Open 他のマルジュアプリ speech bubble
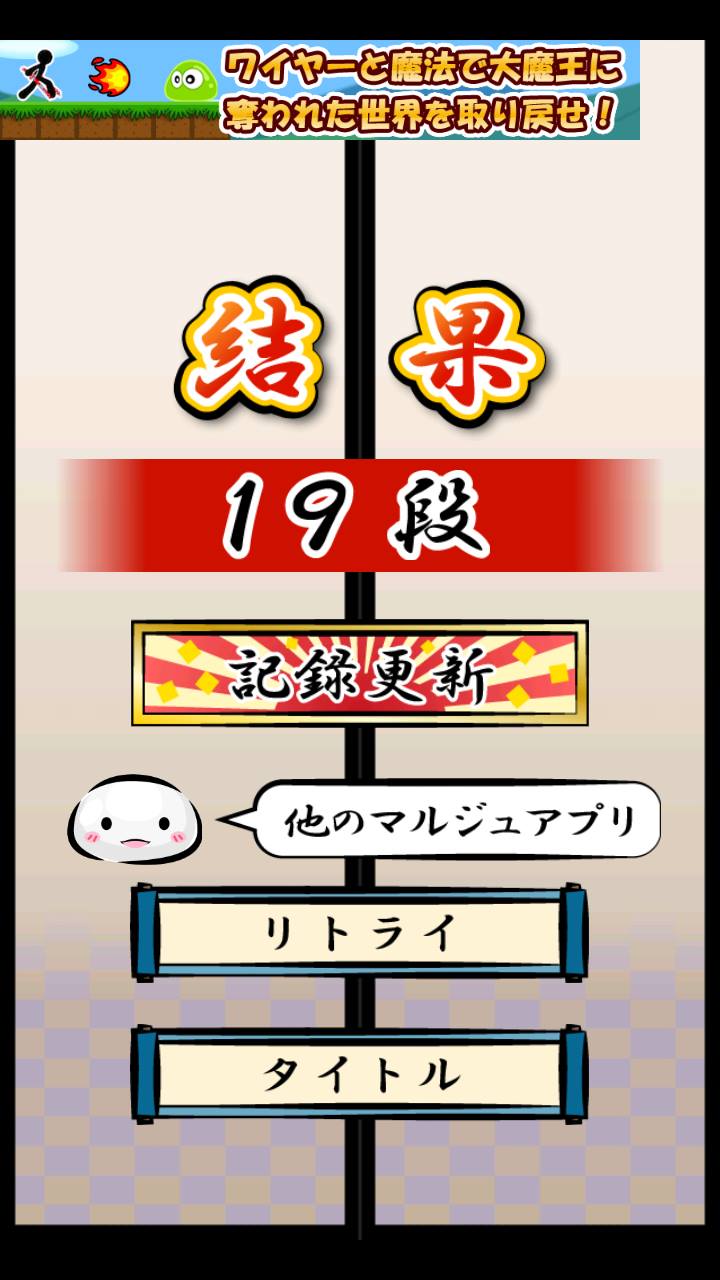Image resolution: width=720 pixels, height=1280 pixels. (458, 821)
